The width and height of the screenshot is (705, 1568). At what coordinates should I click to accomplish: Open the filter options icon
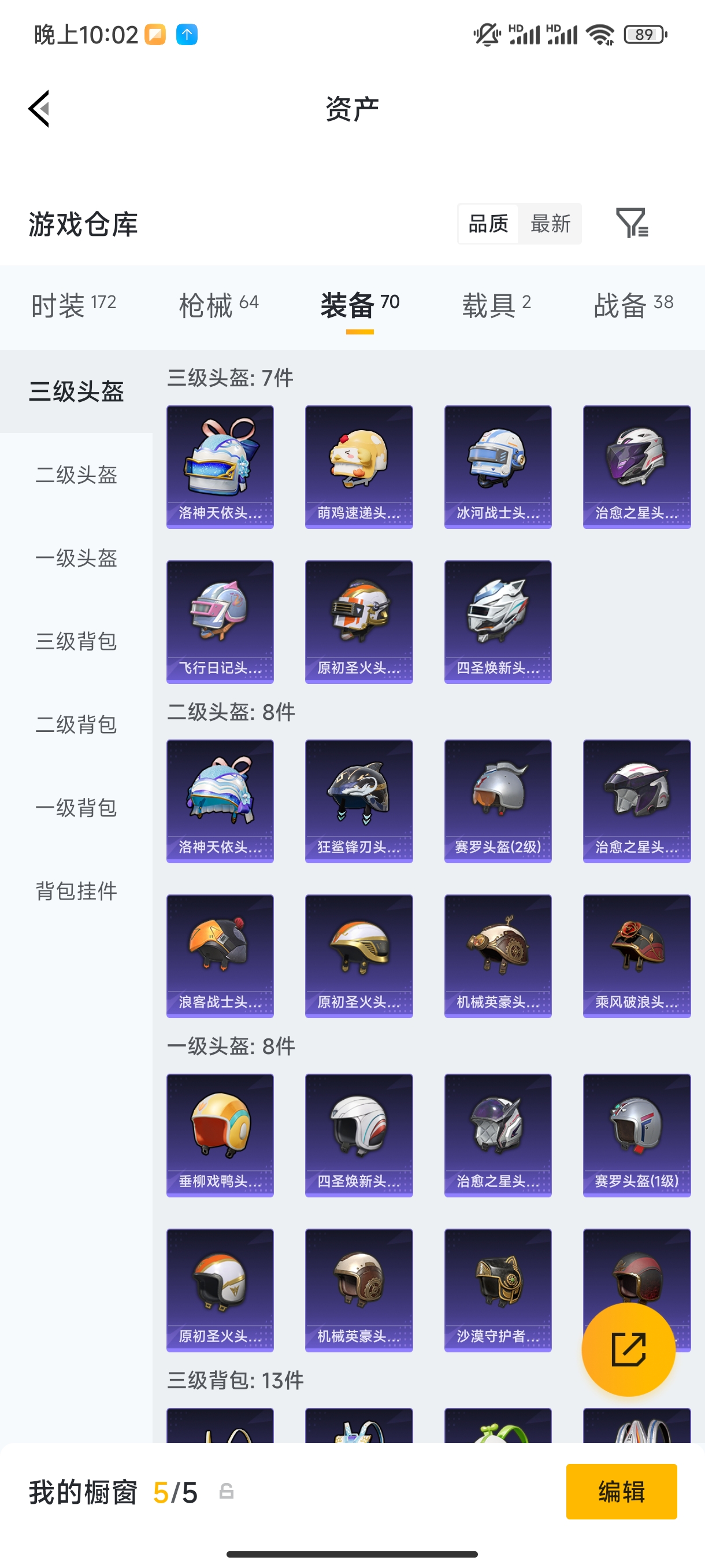[x=632, y=224]
